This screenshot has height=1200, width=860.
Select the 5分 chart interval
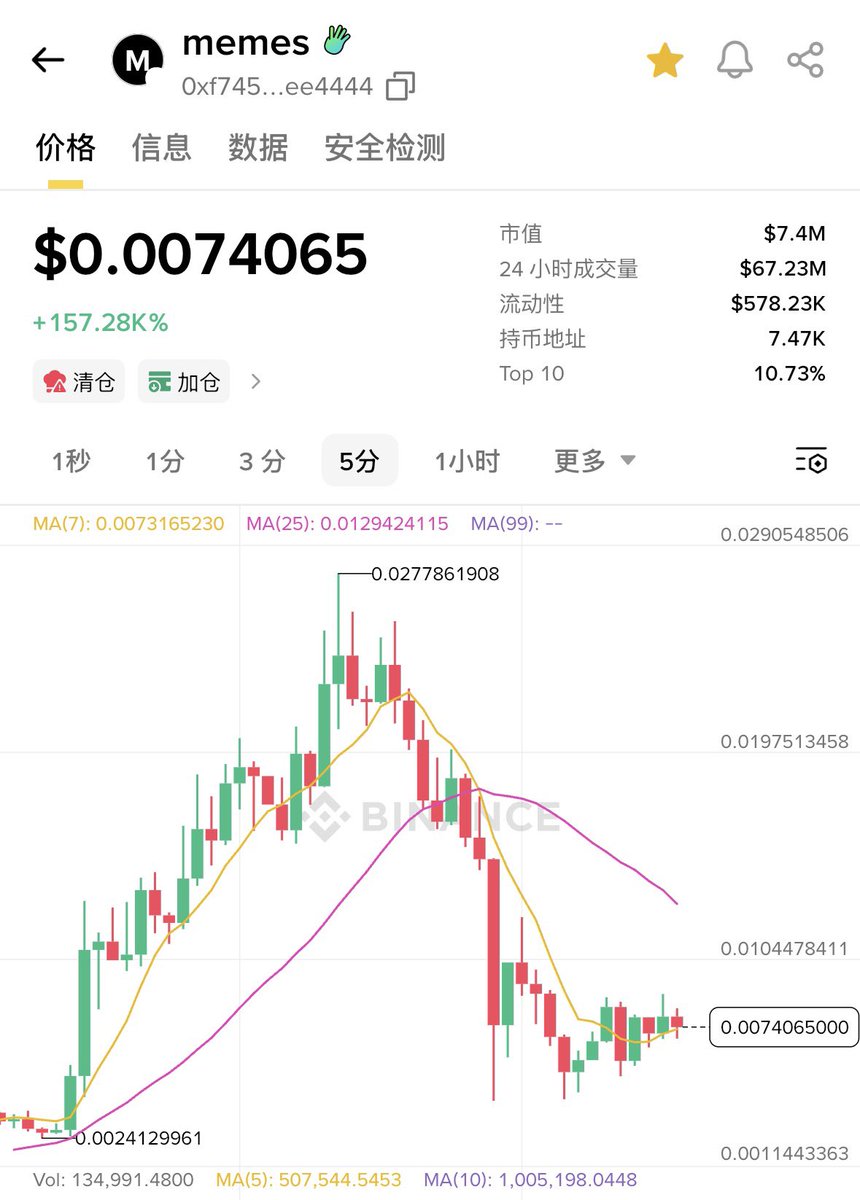click(359, 461)
